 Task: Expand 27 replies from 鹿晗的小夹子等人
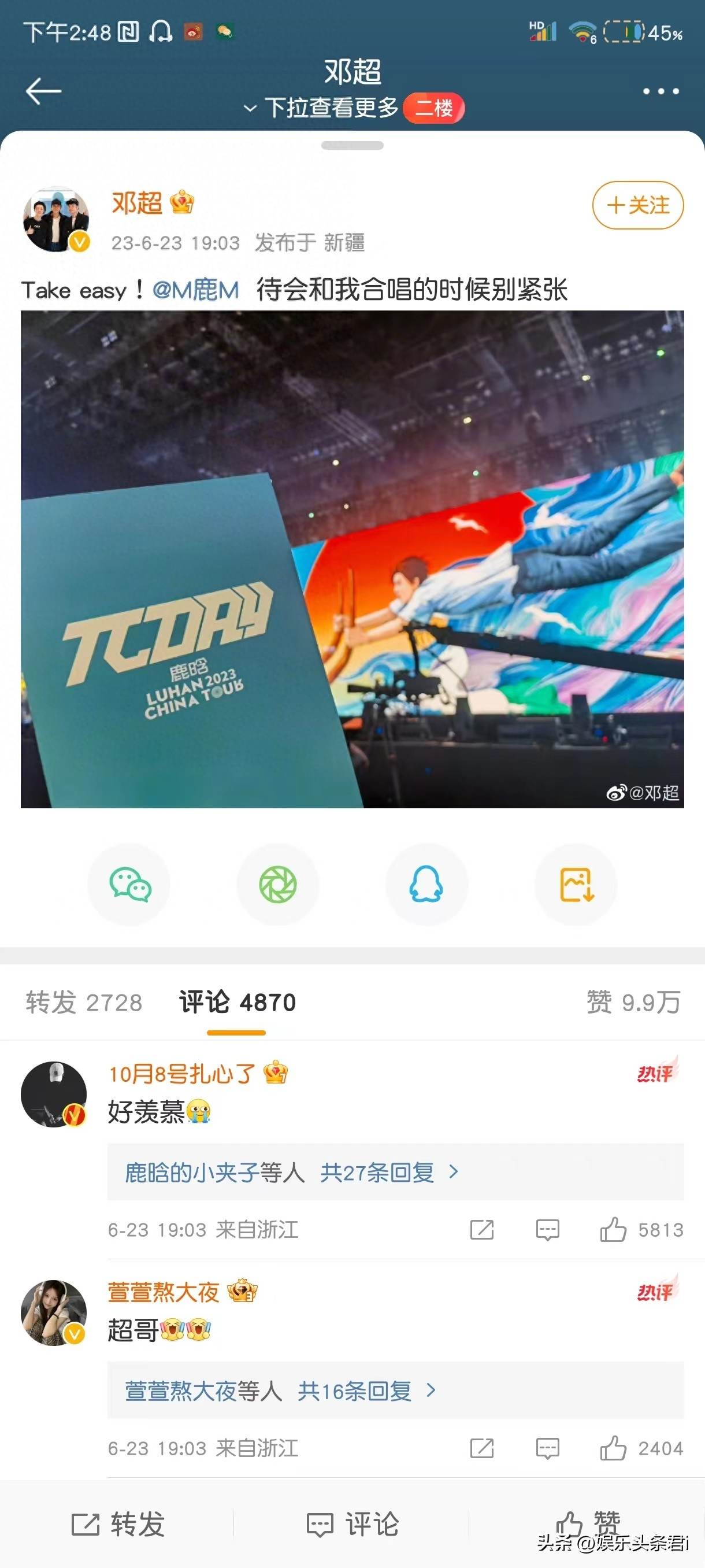[x=292, y=1172]
